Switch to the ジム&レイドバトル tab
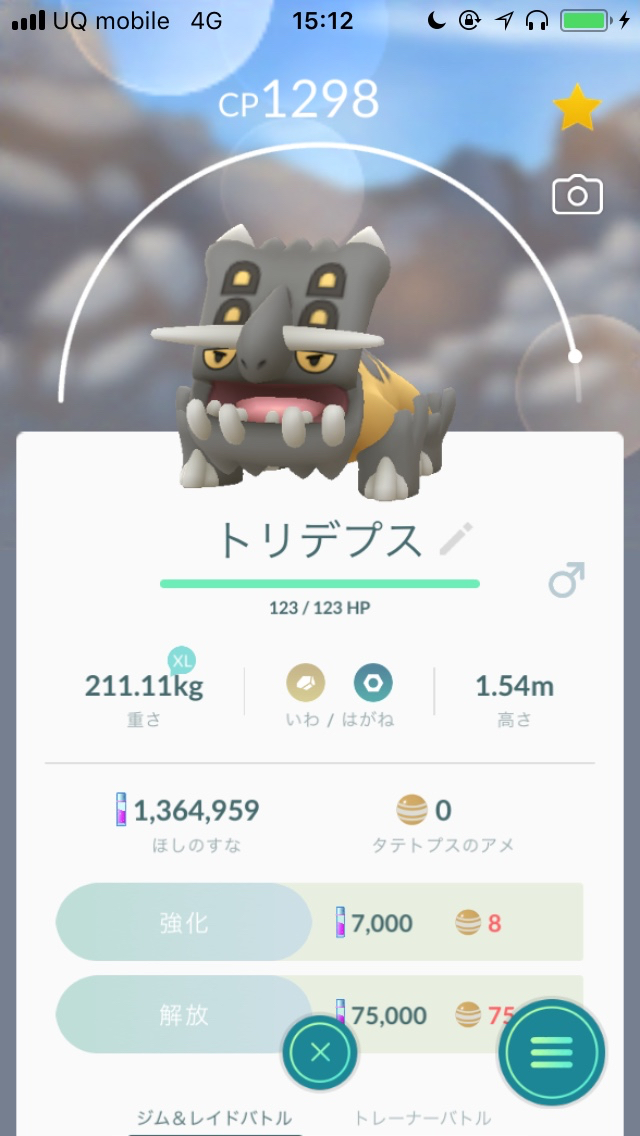Viewport: 640px width, 1136px height. 214,1118
